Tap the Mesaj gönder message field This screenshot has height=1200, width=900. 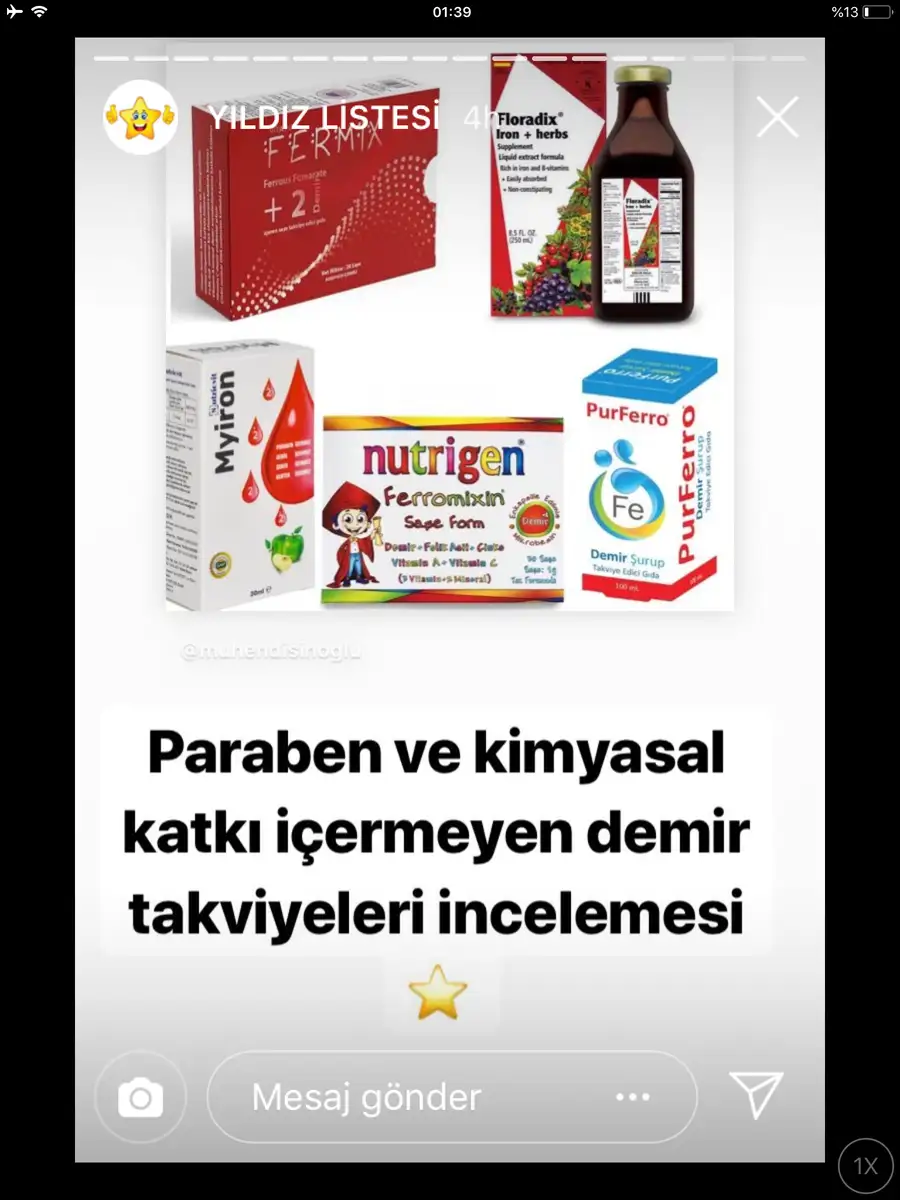pyautogui.click(x=400, y=1098)
